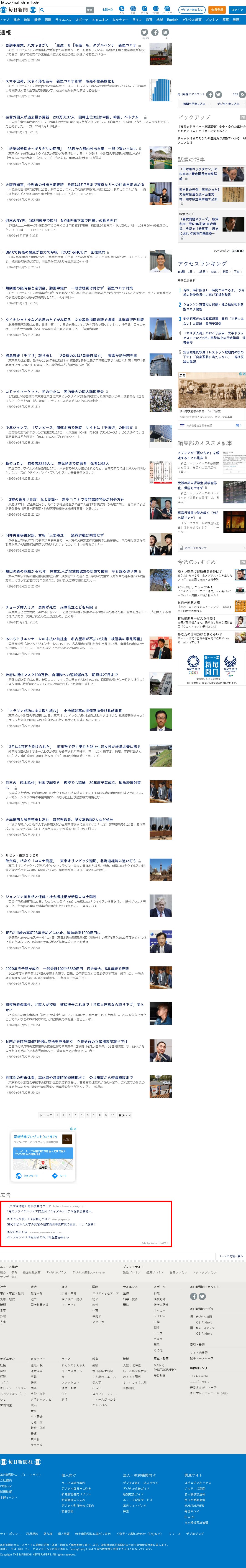246x1568 pixels.
Task: Open the 社会 section tab
Action: pos(16,20)
